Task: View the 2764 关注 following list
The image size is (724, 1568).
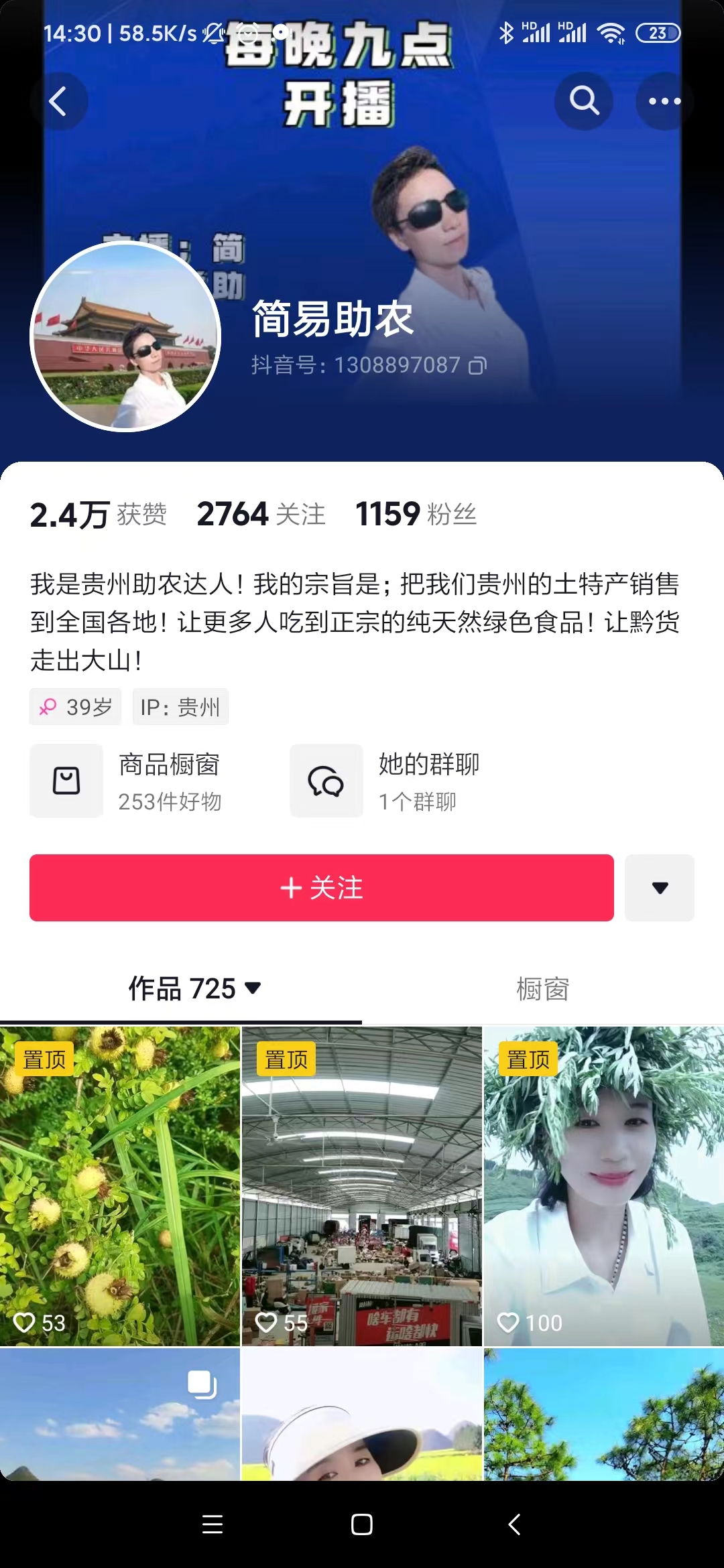Action: coord(261,515)
